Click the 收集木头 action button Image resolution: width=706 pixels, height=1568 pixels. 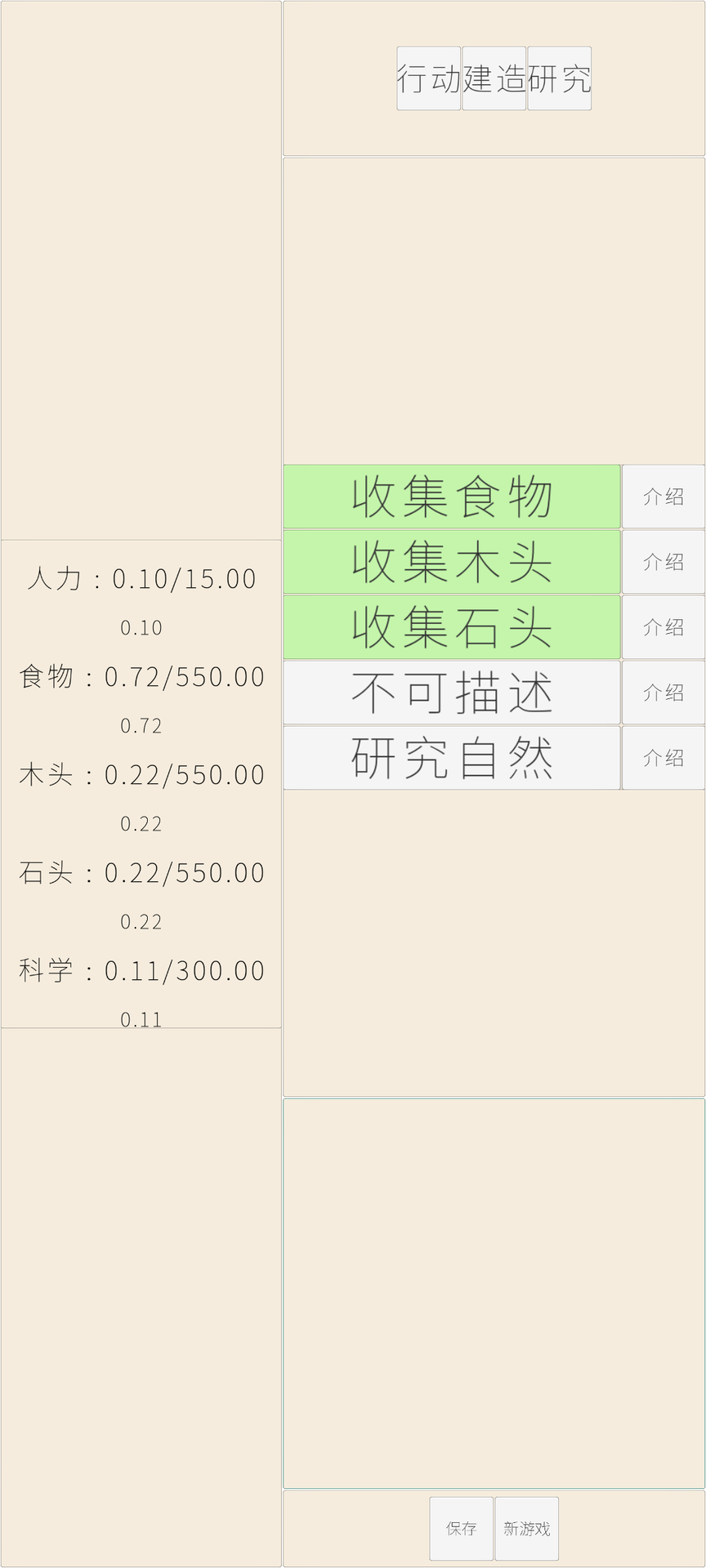coord(451,561)
